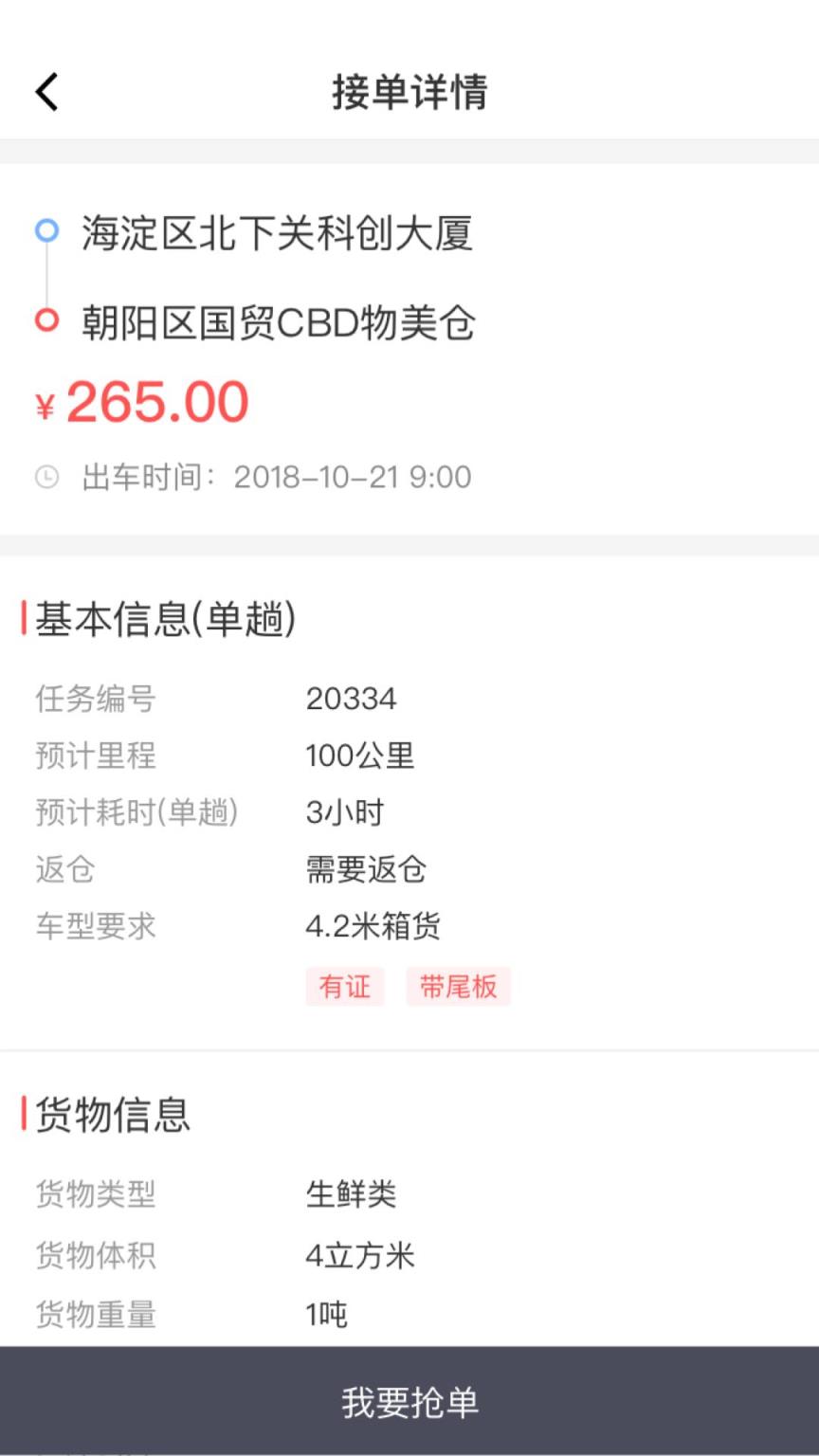Select the 带尾板 tail-lift tag
The image size is (819, 1456).
[458, 987]
